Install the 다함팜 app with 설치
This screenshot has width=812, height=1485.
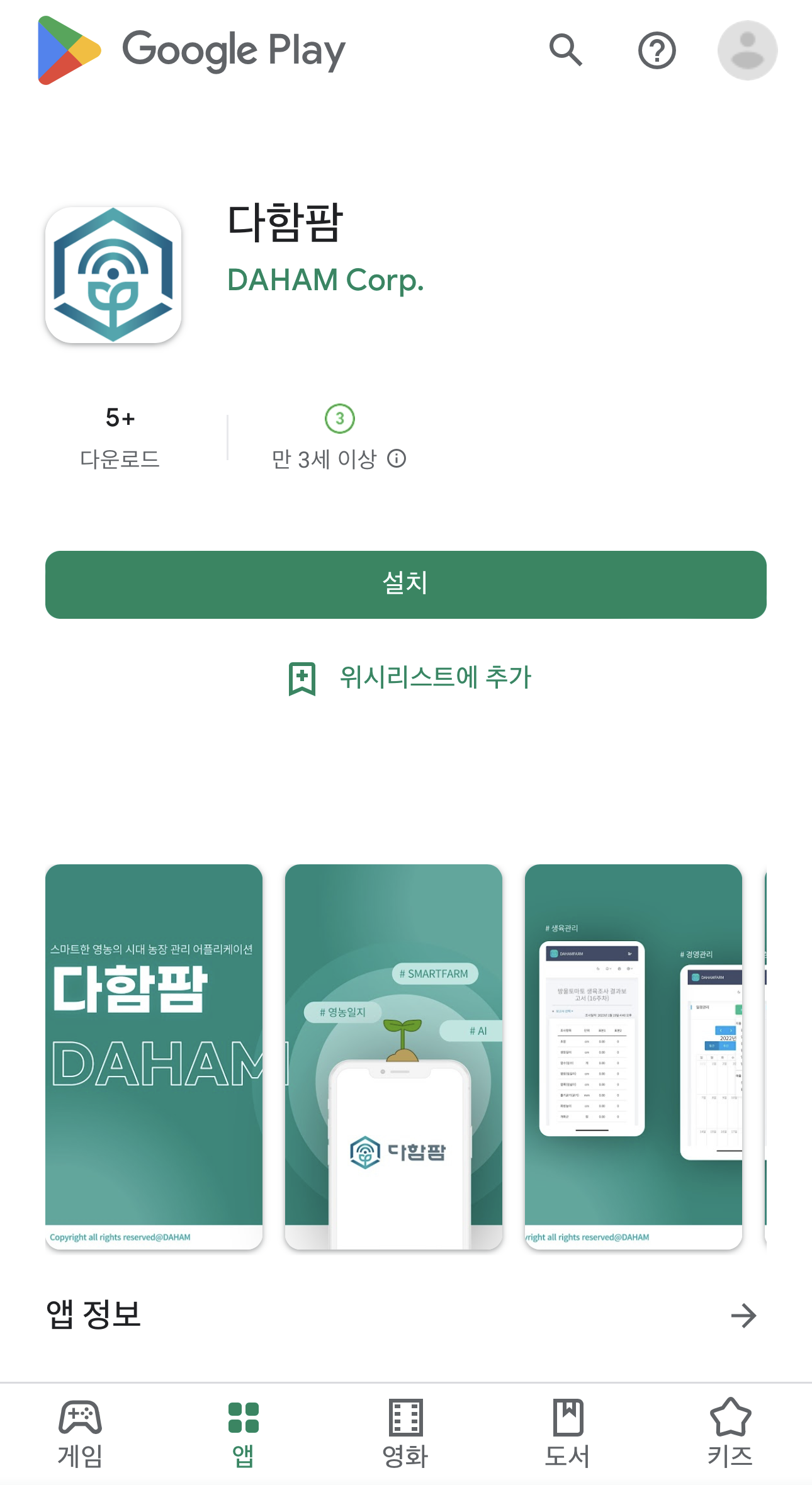point(405,584)
